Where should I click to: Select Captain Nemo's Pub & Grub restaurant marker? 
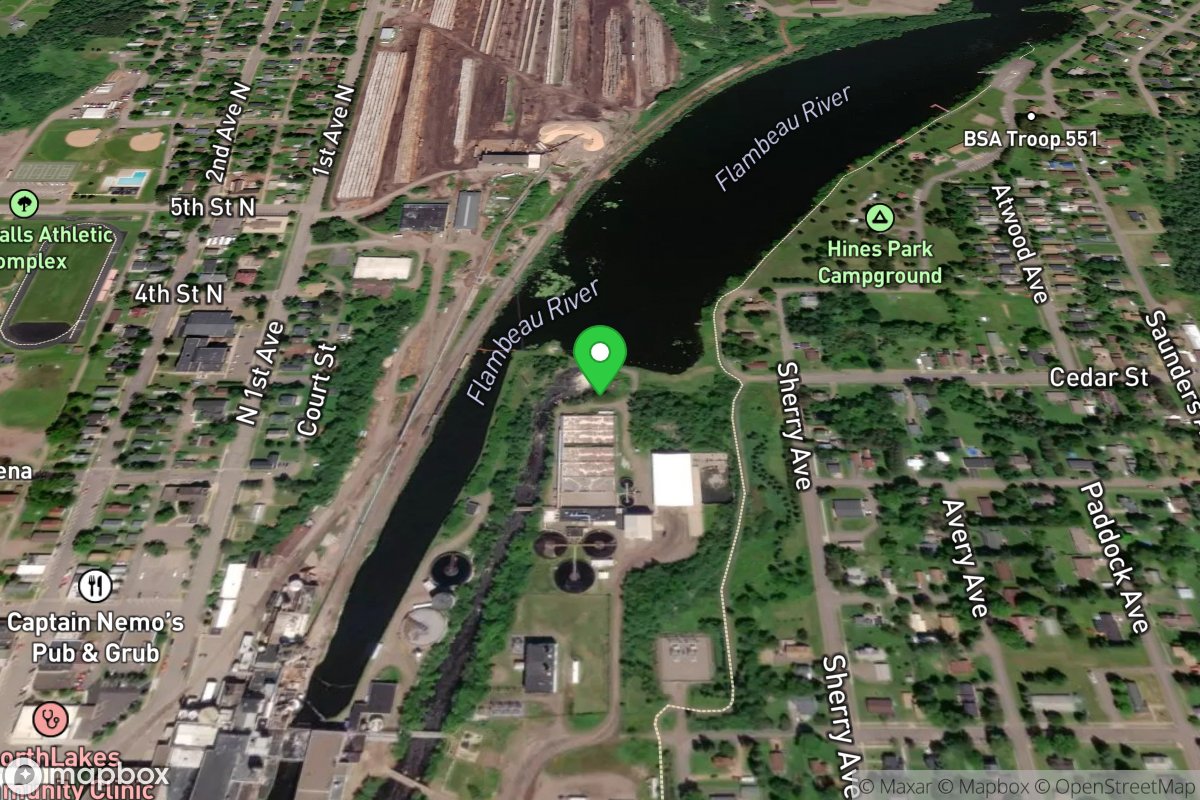94,584
